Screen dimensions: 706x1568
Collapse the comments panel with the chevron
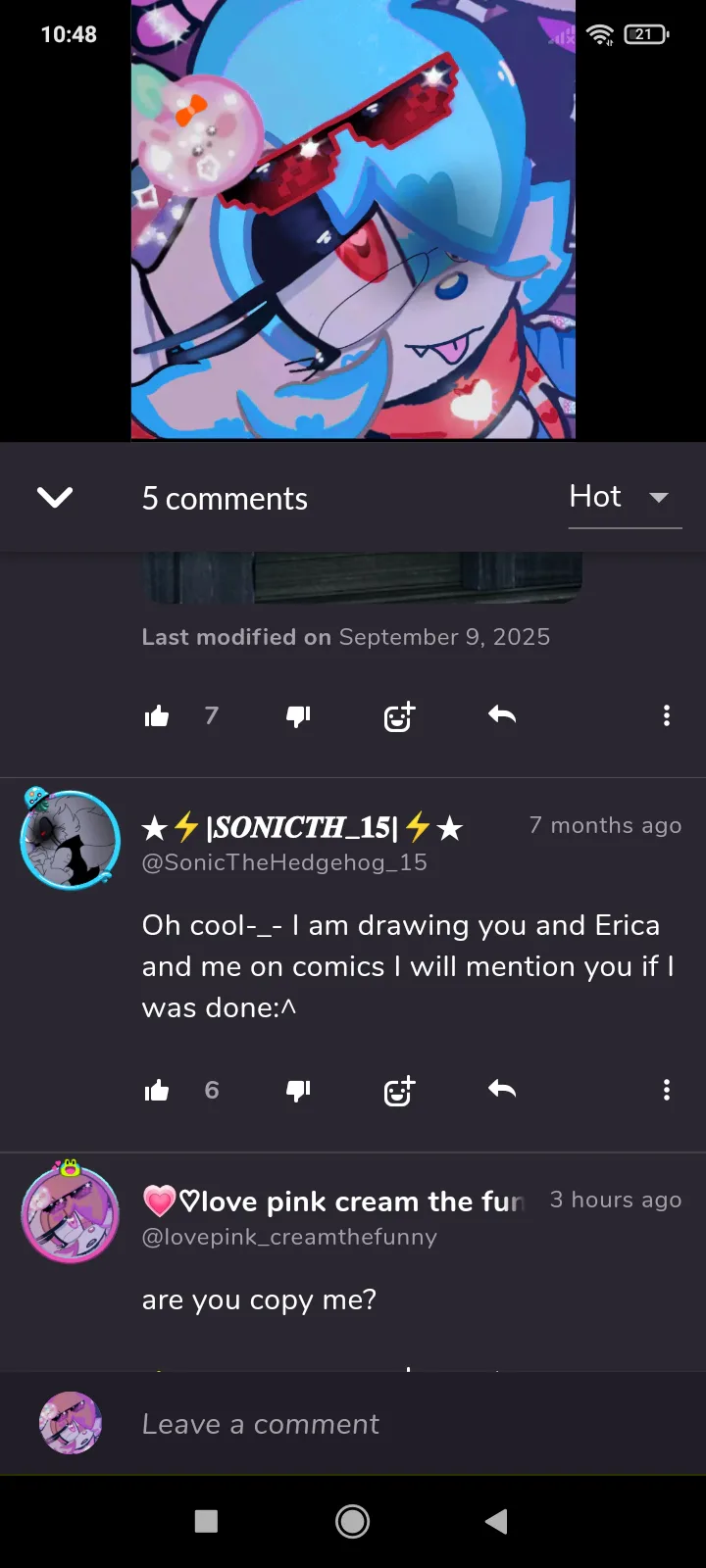55,498
